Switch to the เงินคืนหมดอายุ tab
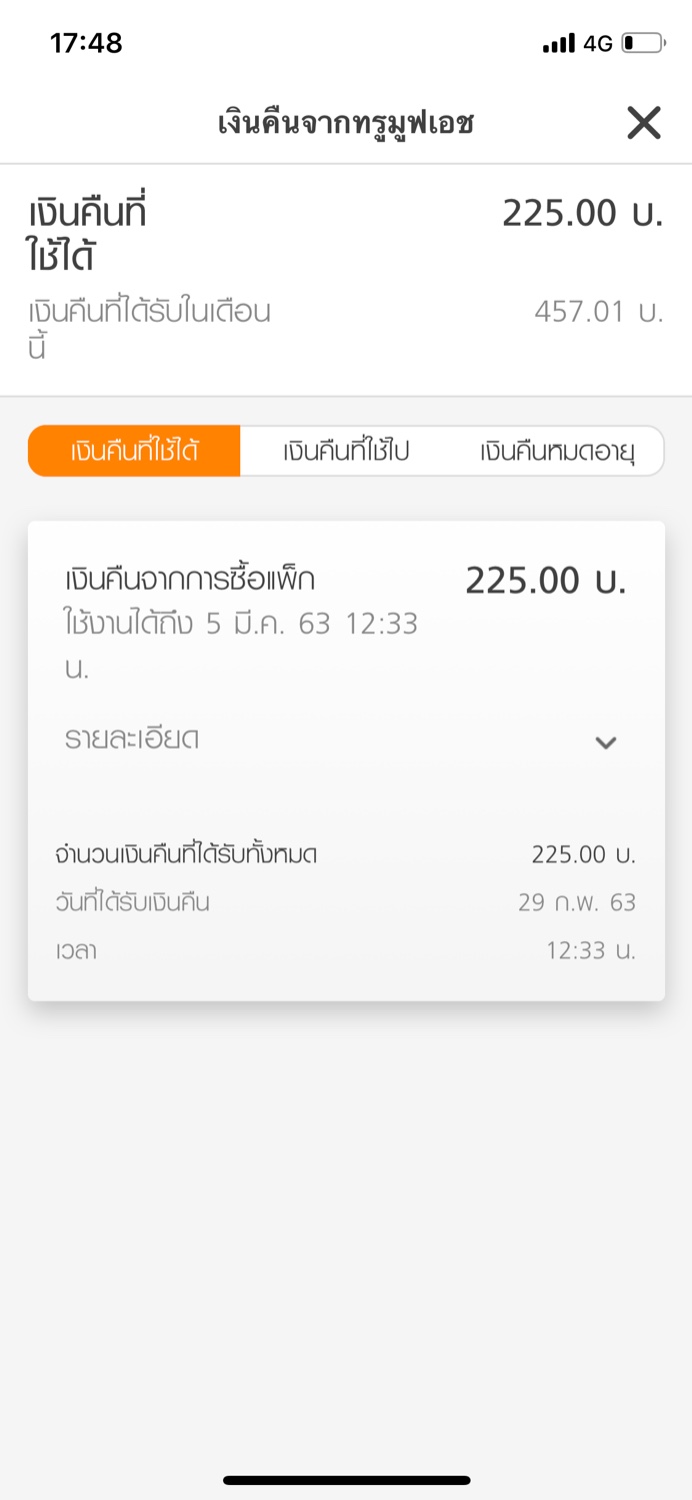This screenshot has width=692, height=1500. 557,451
